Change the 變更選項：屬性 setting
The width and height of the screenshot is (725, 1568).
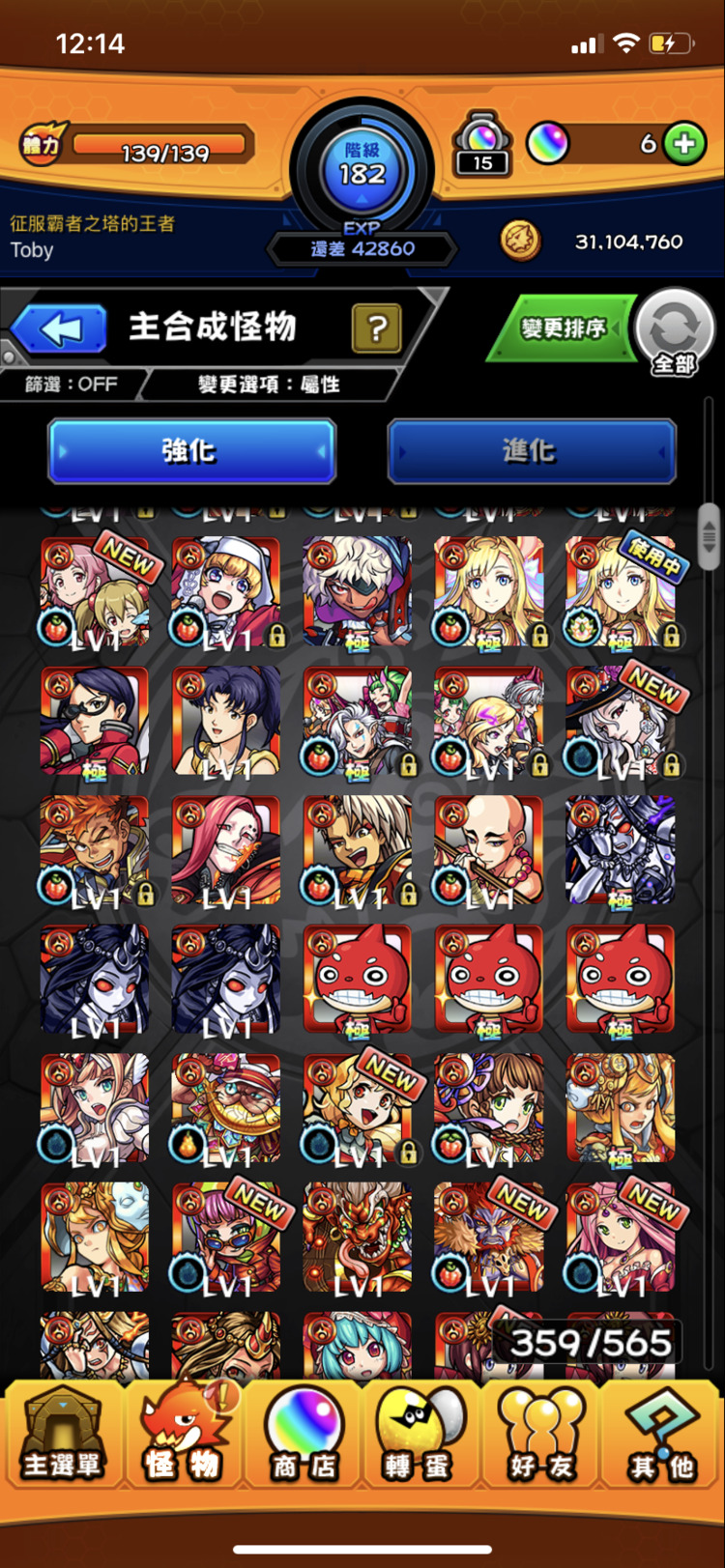tap(269, 384)
